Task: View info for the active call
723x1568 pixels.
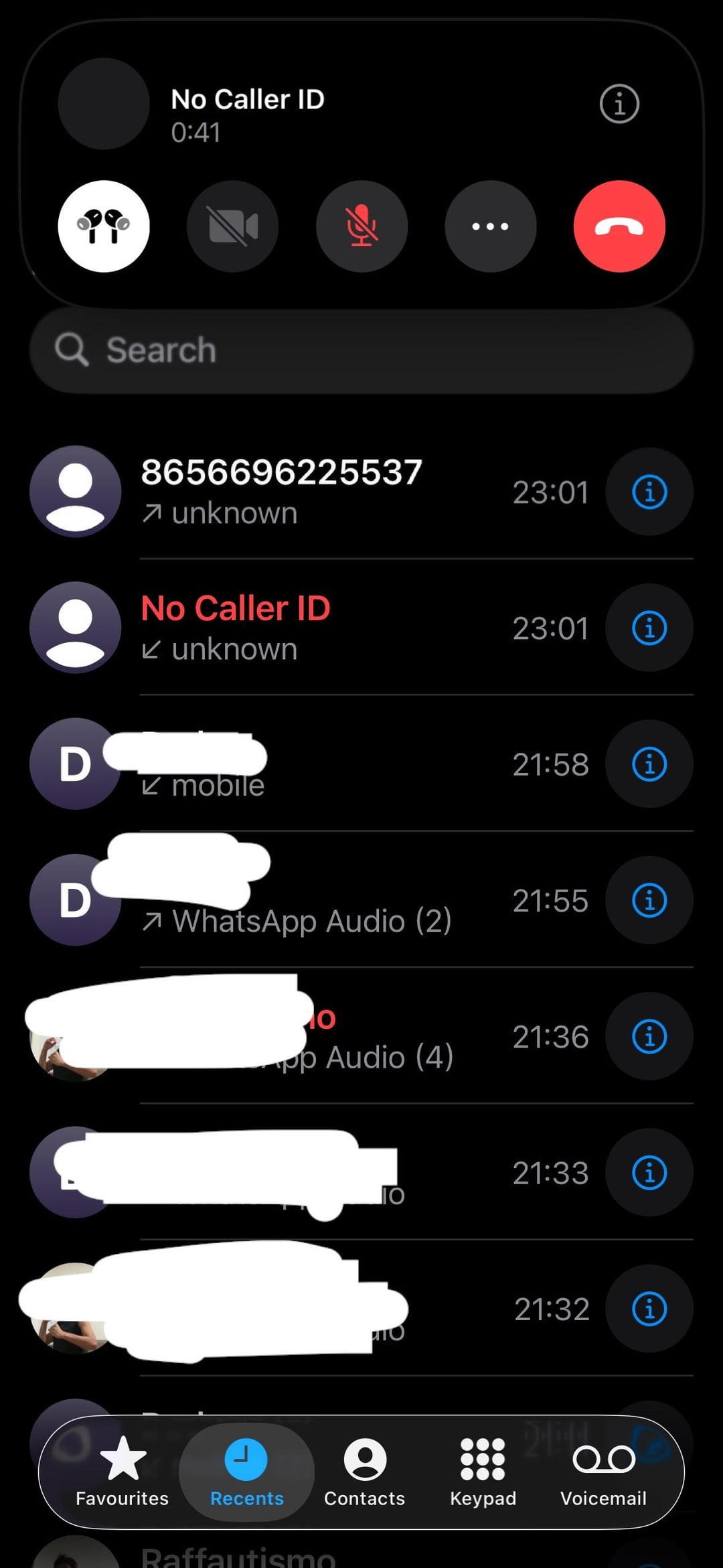Action: (x=619, y=104)
